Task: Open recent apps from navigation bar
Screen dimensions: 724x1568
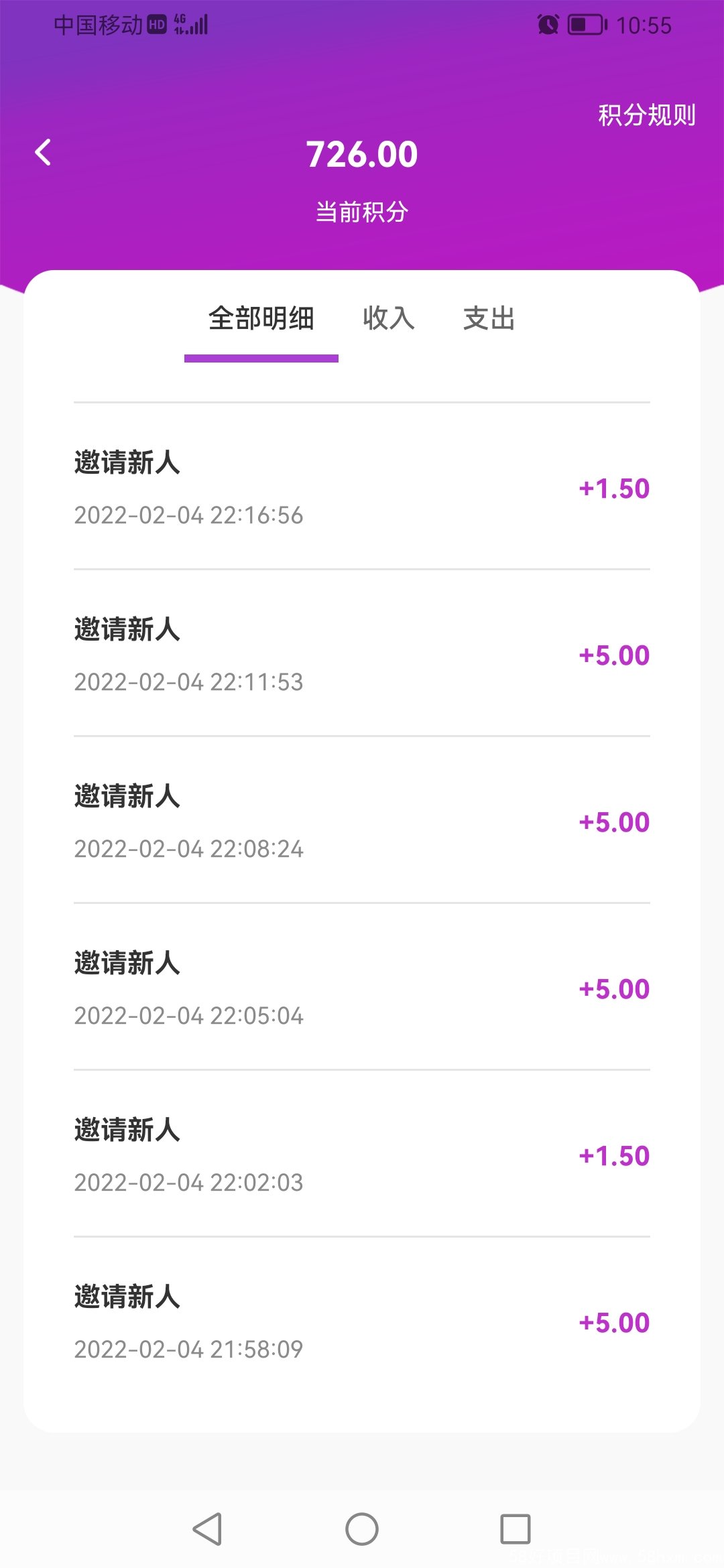Action: (x=516, y=1529)
